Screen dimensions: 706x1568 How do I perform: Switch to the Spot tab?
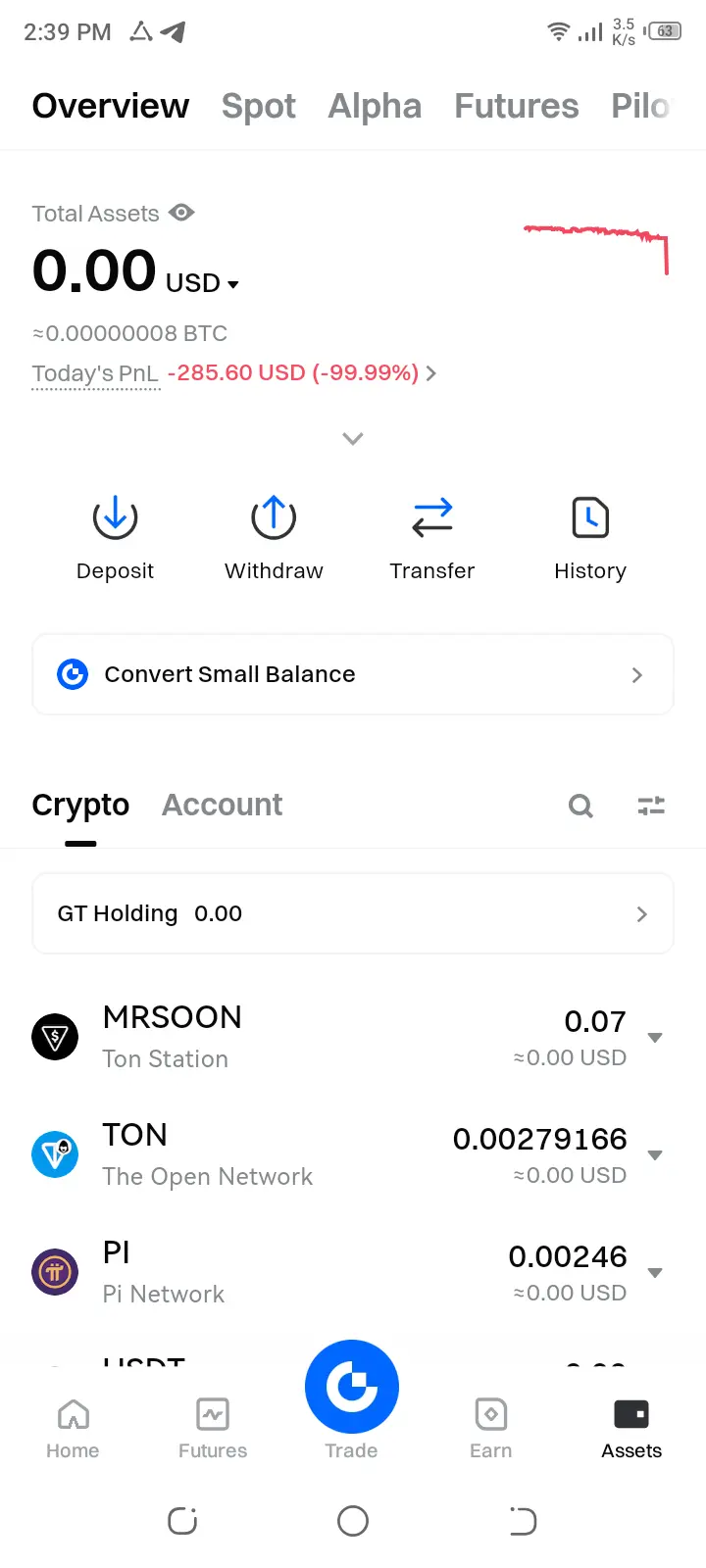(259, 106)
